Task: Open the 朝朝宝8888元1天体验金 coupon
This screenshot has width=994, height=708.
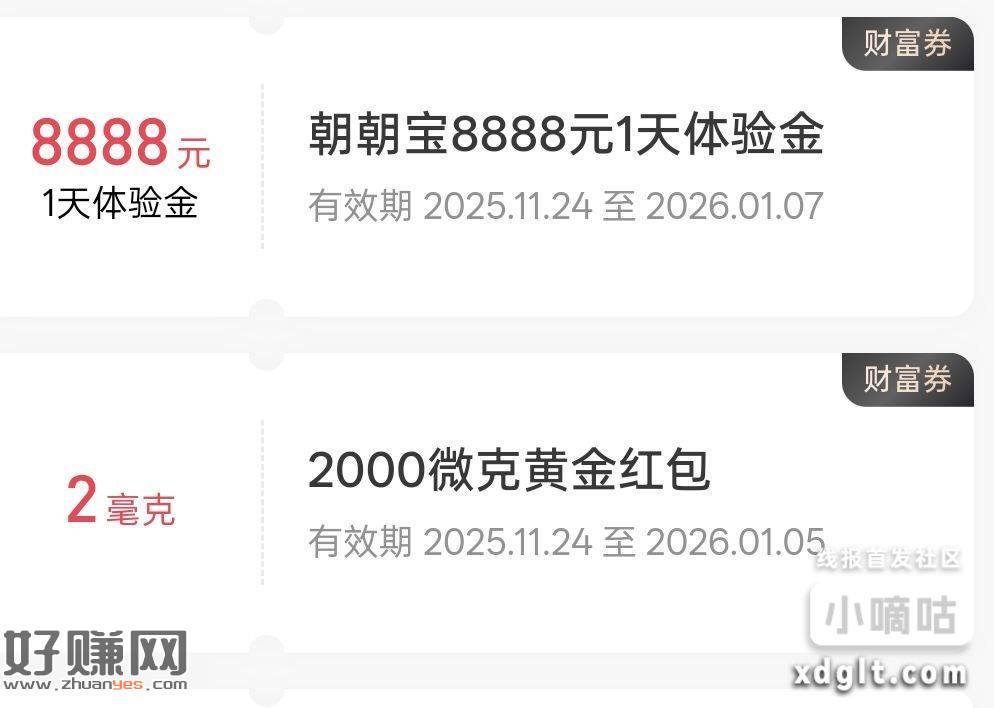Action: click(565, 136)
